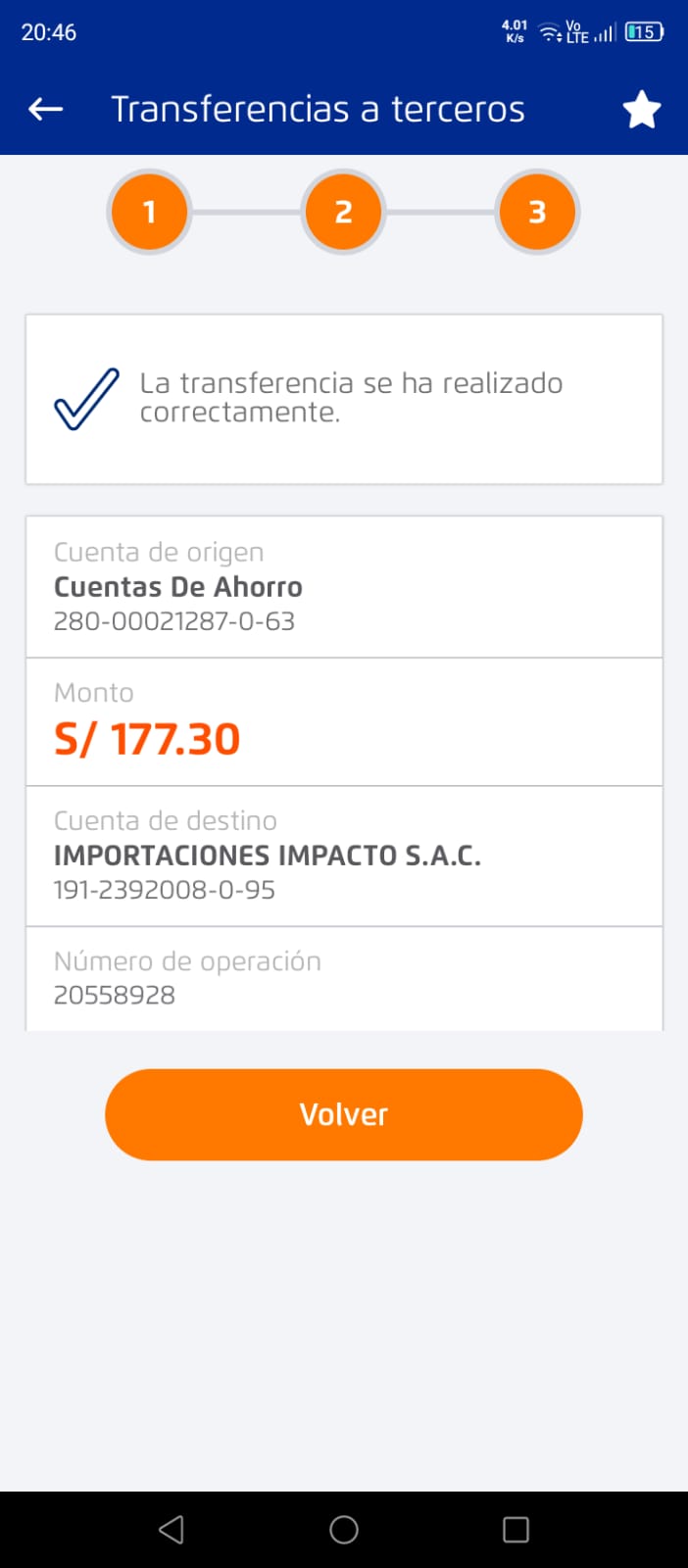Open the system home screen
Screen dimensions: 688x1568
pos(344,1530)
